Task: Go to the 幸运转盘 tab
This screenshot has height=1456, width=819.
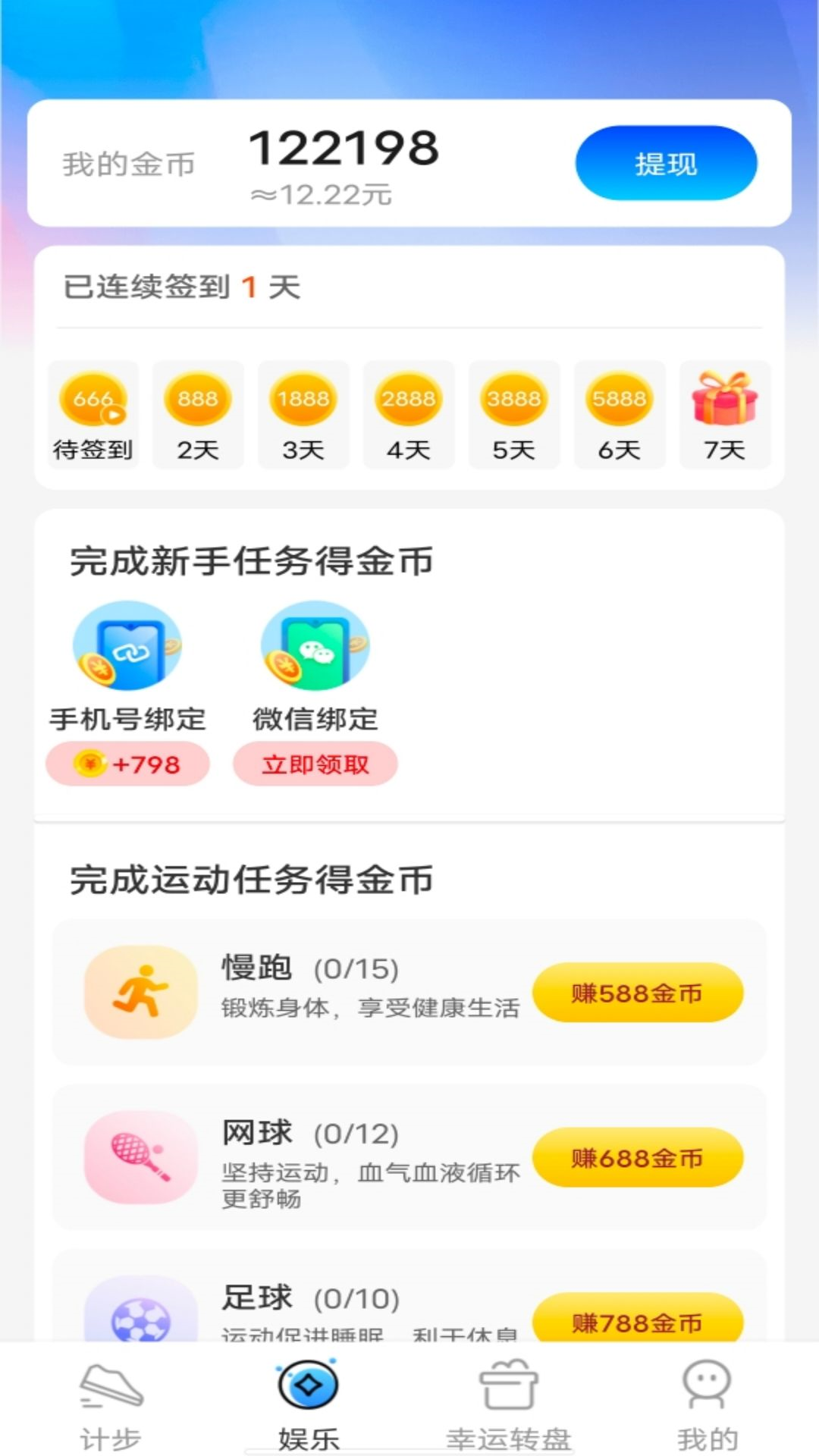Action: [x=508, y=1404]
